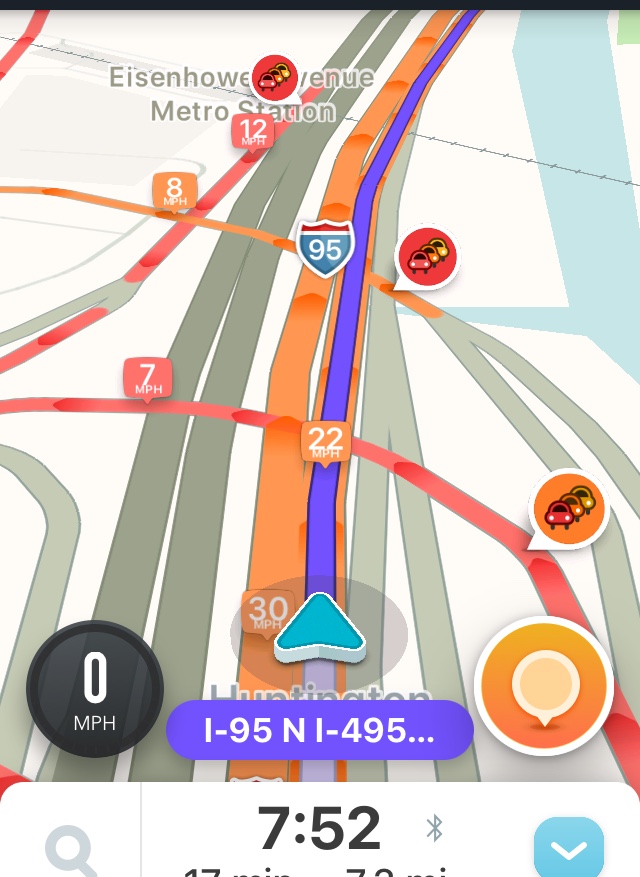
Task: Open the traffic report by Eisenhower Avenue station
Action: click(275, 75)
